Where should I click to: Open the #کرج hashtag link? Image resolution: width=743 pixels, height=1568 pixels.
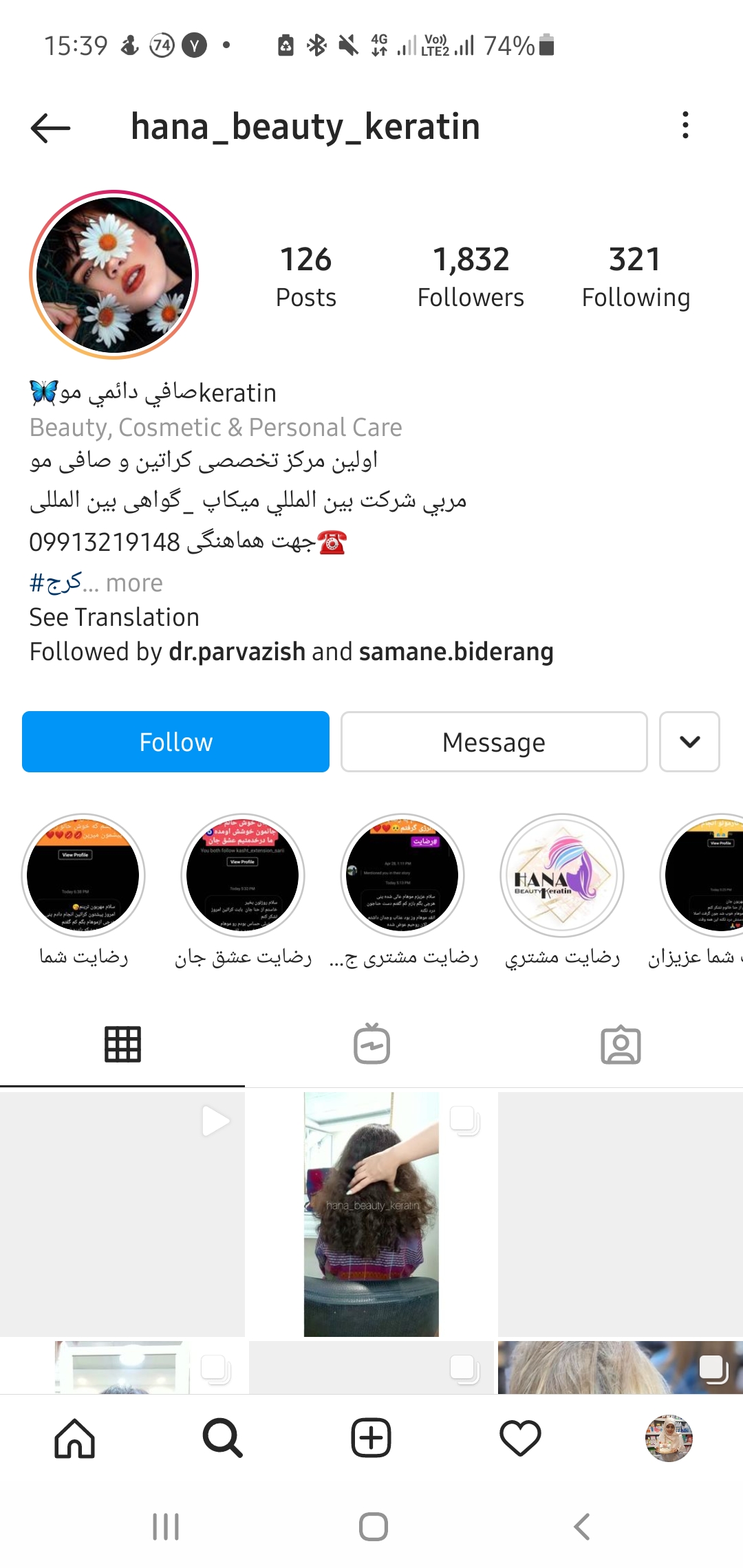(x=55, y=583)
